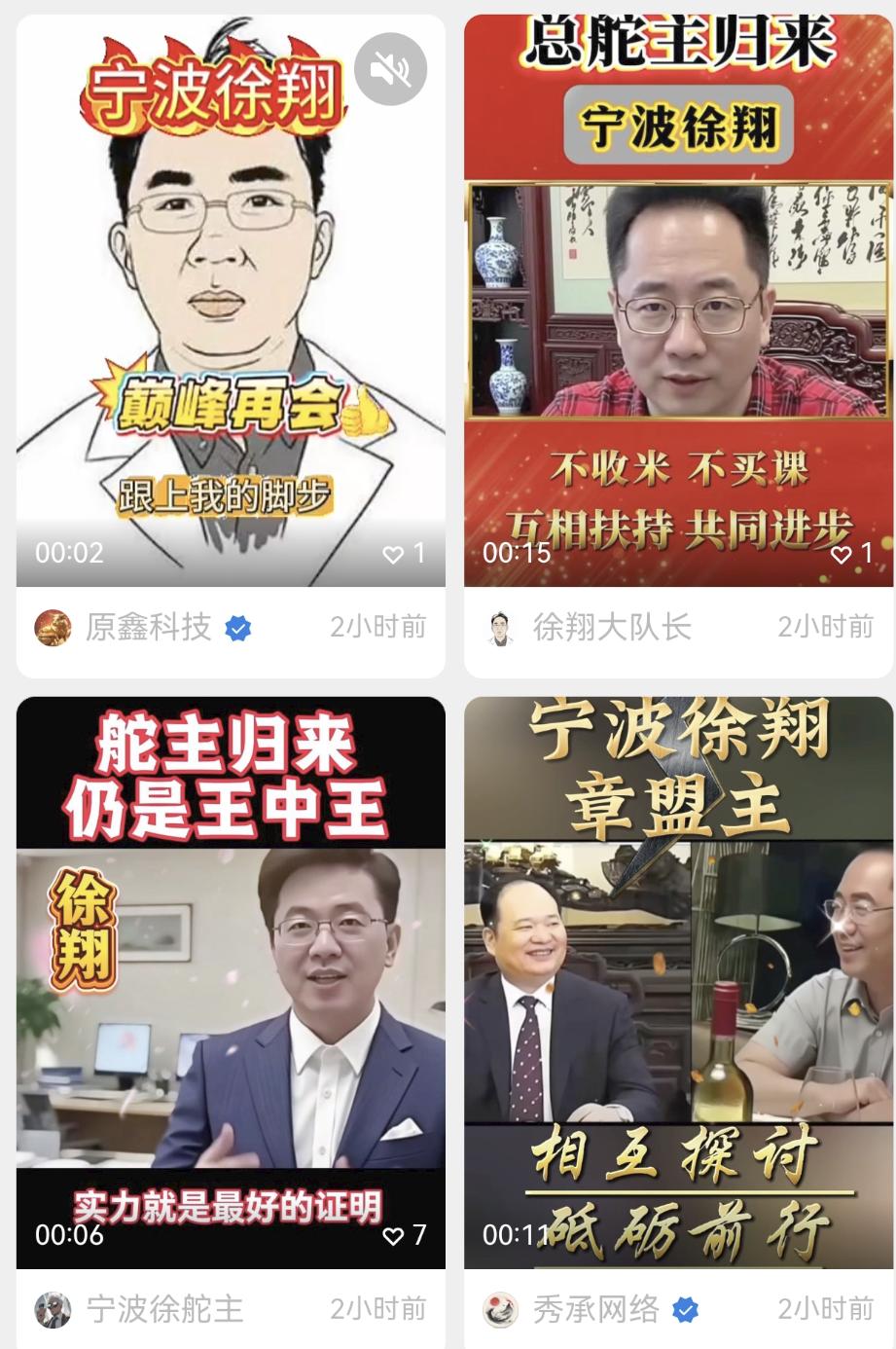896x1349 pixels.
Task: Like the 巅峰再会 video
Action: [393, 555]
